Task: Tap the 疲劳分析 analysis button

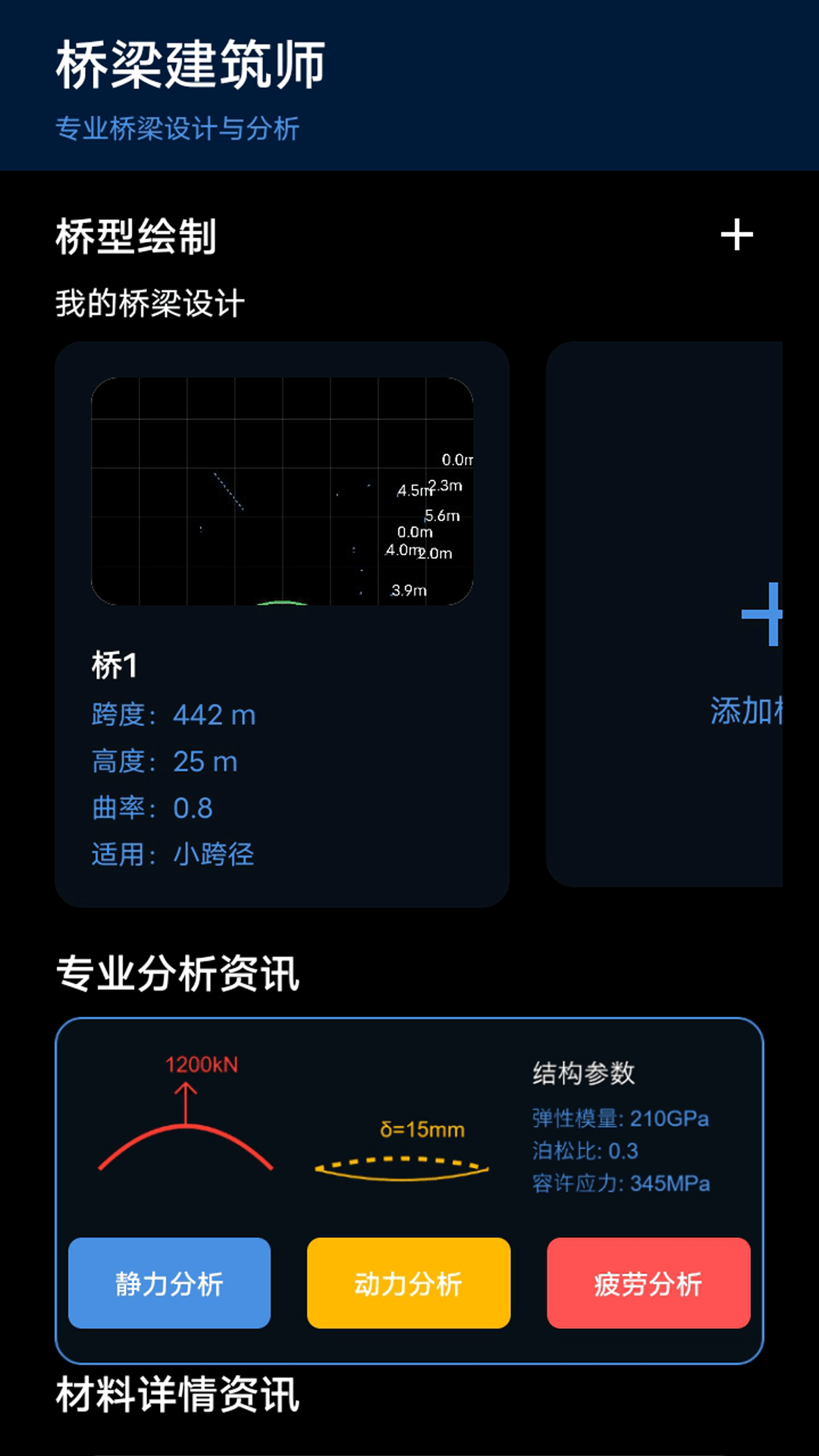Action: pos(648,1284)
